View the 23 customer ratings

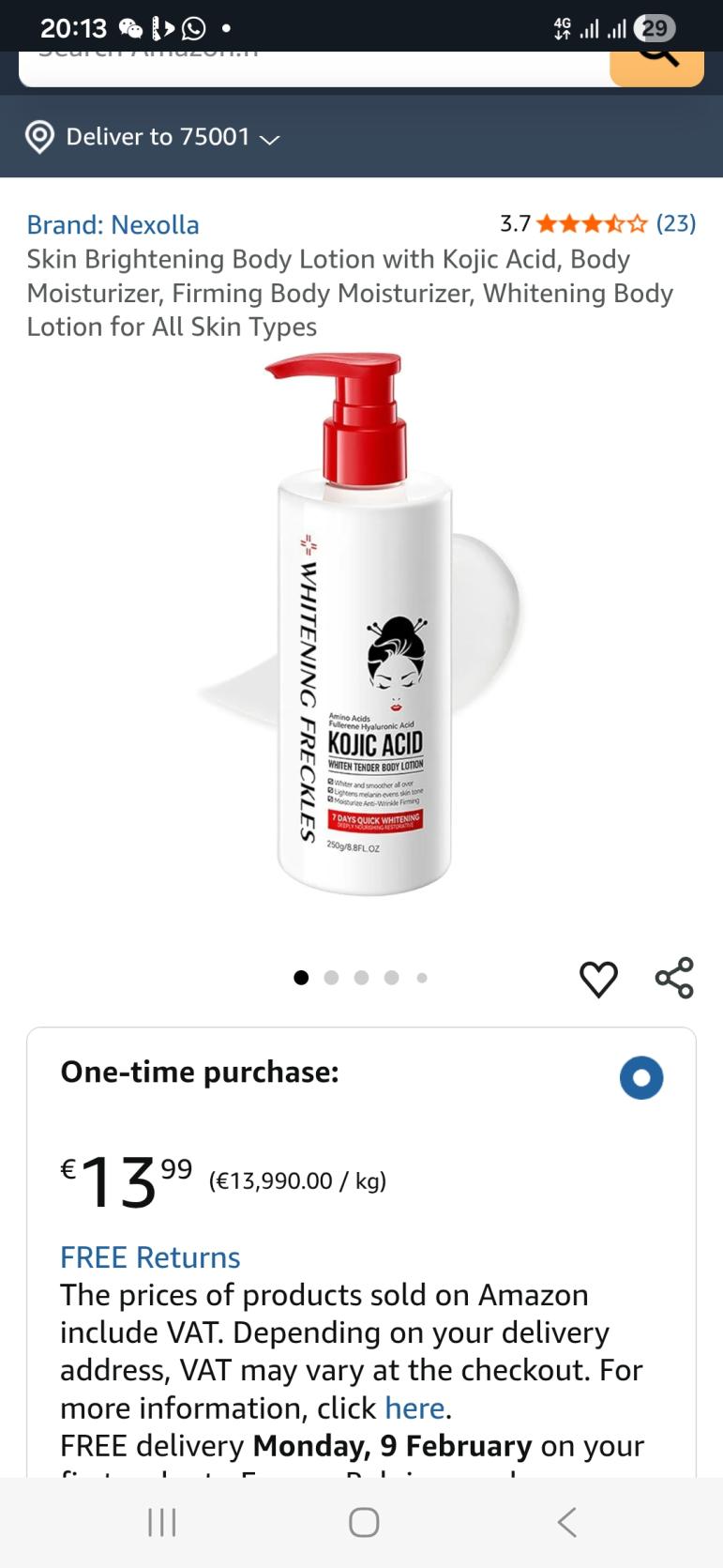coord(675,223)
